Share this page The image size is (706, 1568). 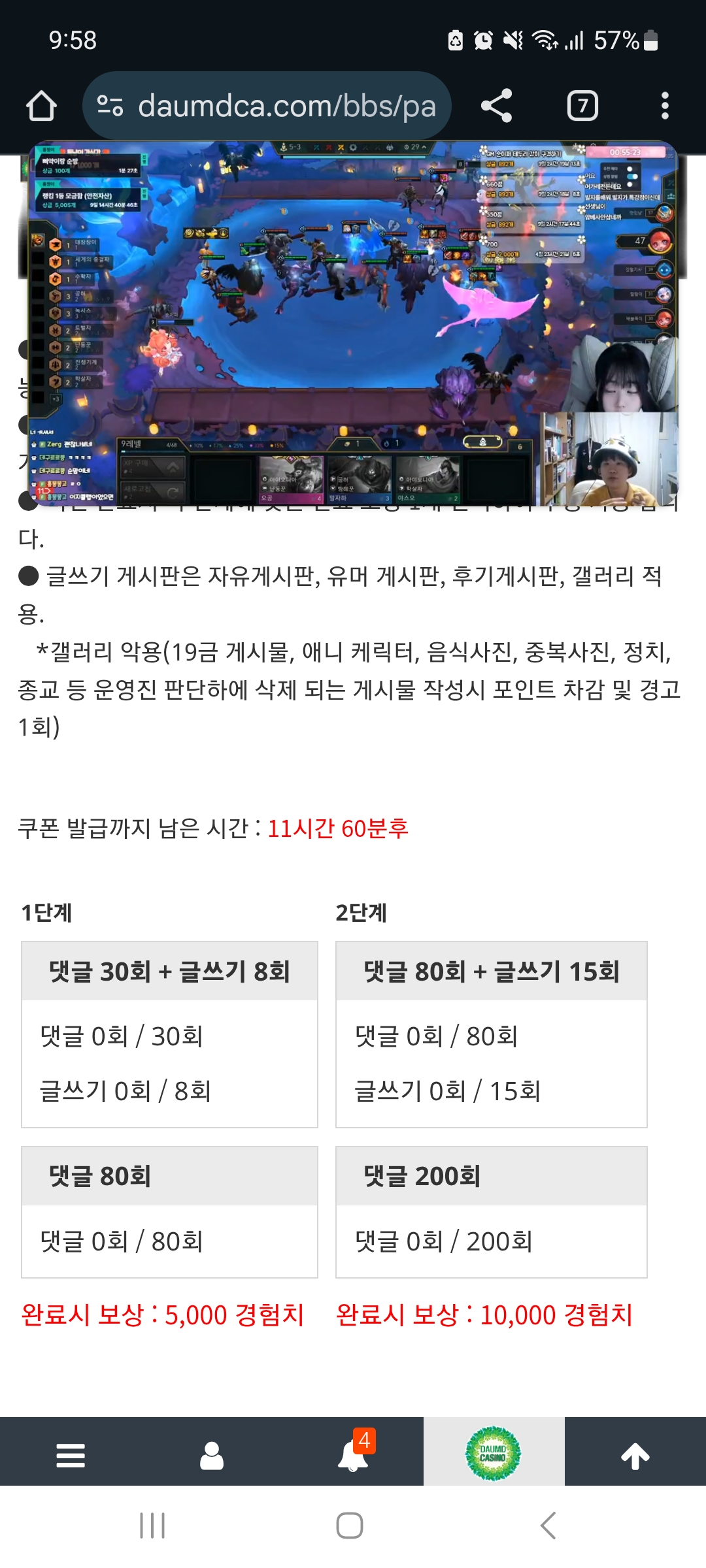pyautogui.click(x=496, y=106)
